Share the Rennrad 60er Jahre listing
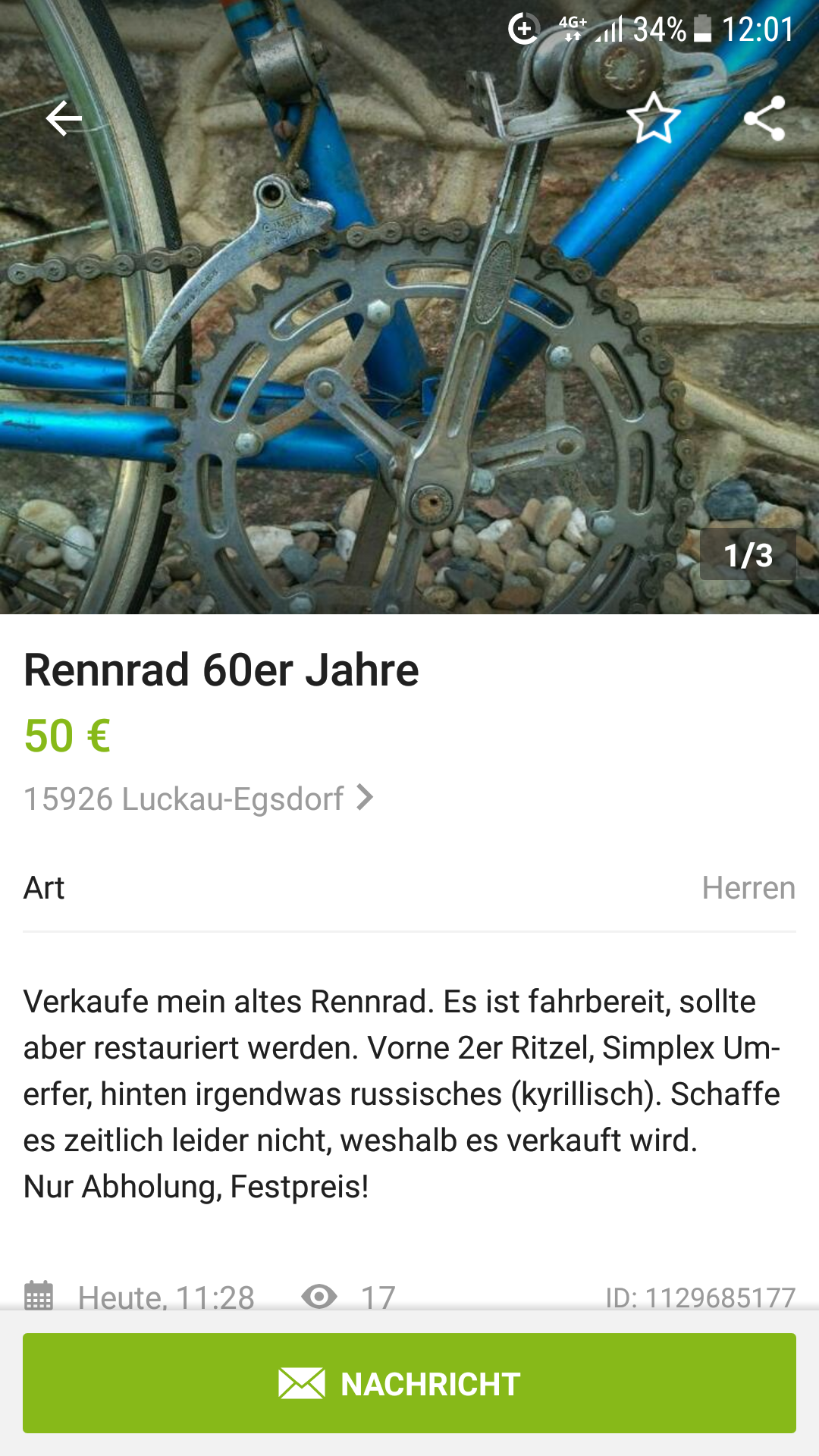The width and height of the screenshot is (819, 1456). tap(764, 118)
